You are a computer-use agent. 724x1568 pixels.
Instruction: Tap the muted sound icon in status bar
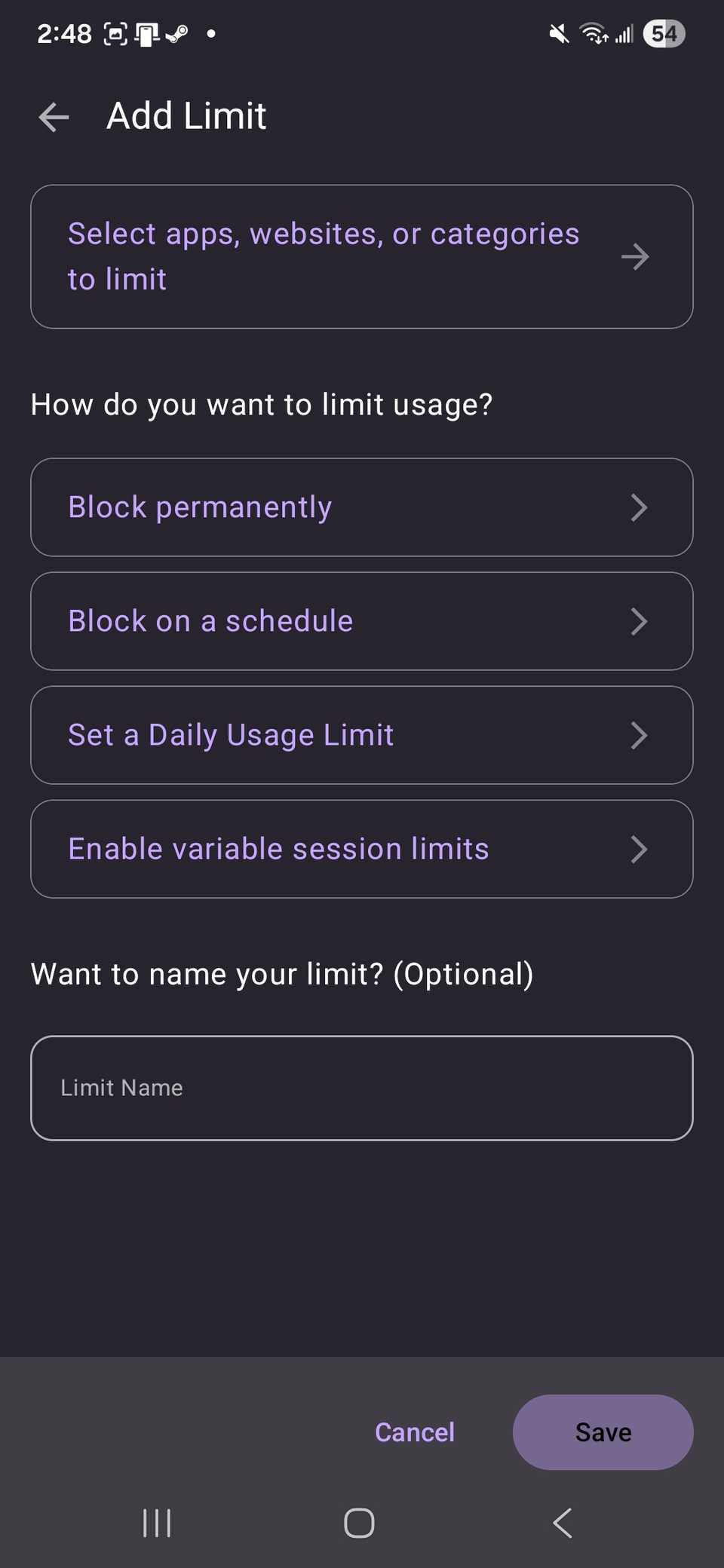558,33
